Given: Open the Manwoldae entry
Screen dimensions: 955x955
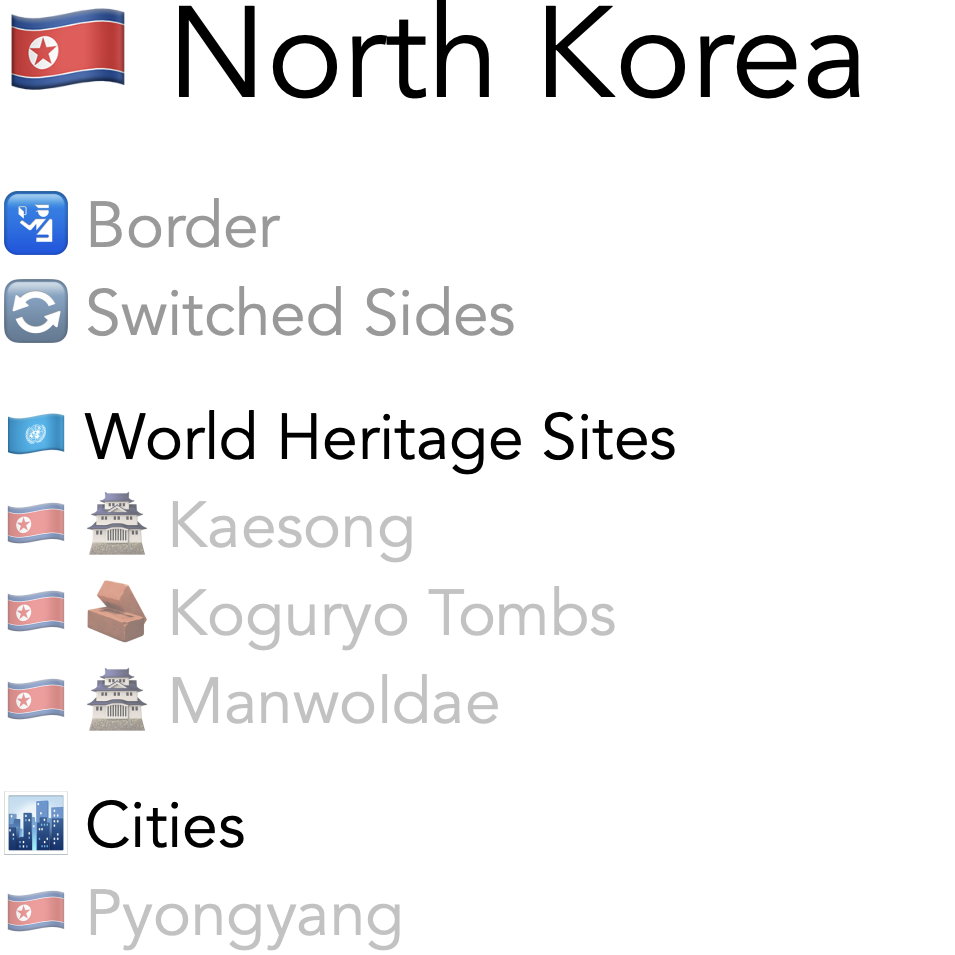Looking at the screenshot, I should click(x=333, y=701).
